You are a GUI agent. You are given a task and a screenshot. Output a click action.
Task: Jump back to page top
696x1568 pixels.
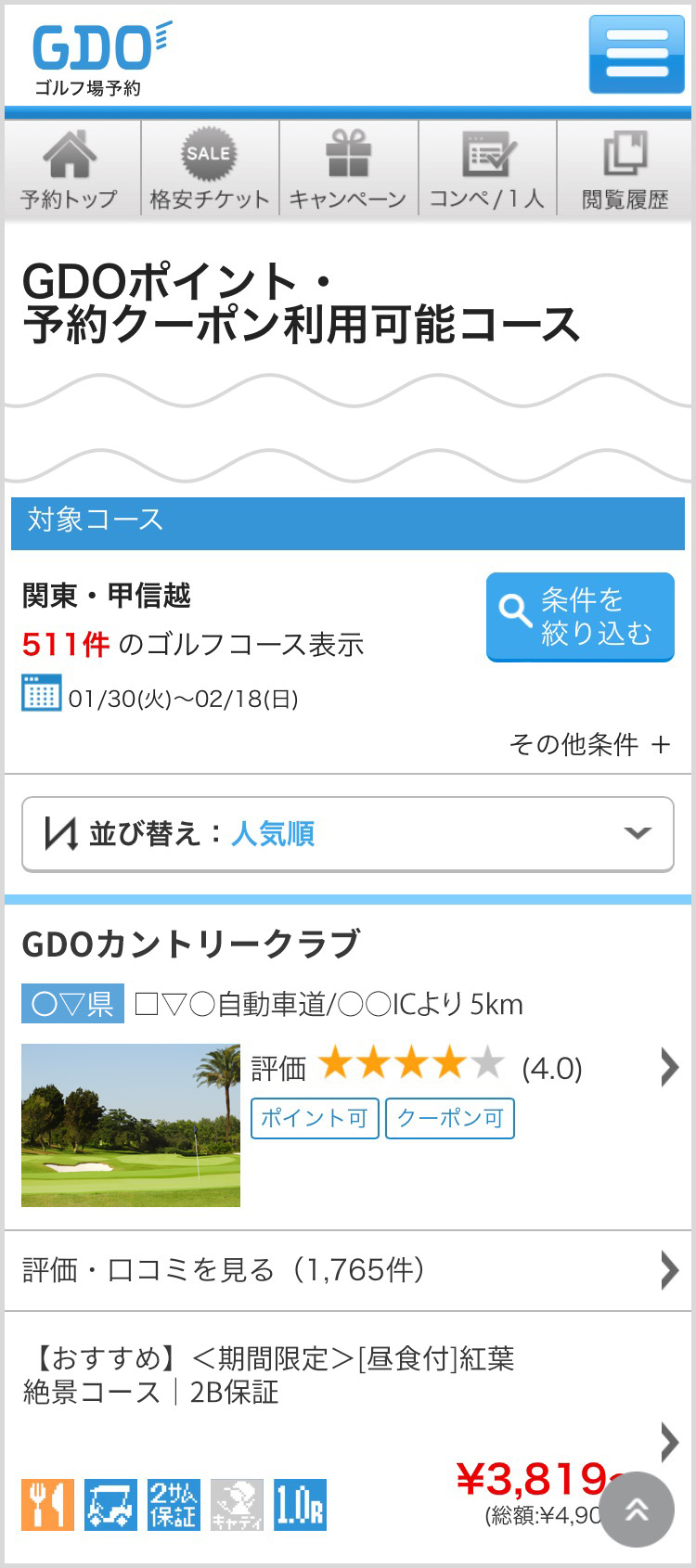637,1510
